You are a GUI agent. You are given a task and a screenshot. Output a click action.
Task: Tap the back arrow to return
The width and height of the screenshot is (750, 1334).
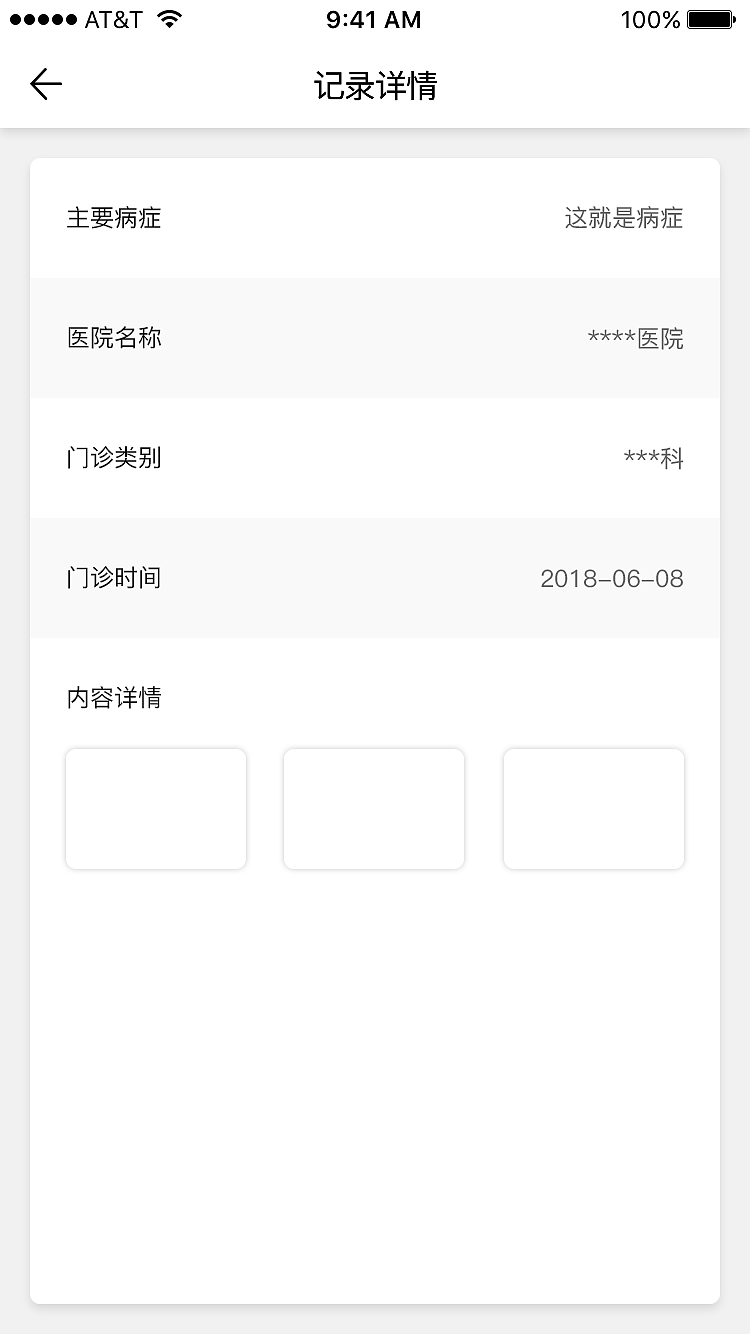[45, 83]
